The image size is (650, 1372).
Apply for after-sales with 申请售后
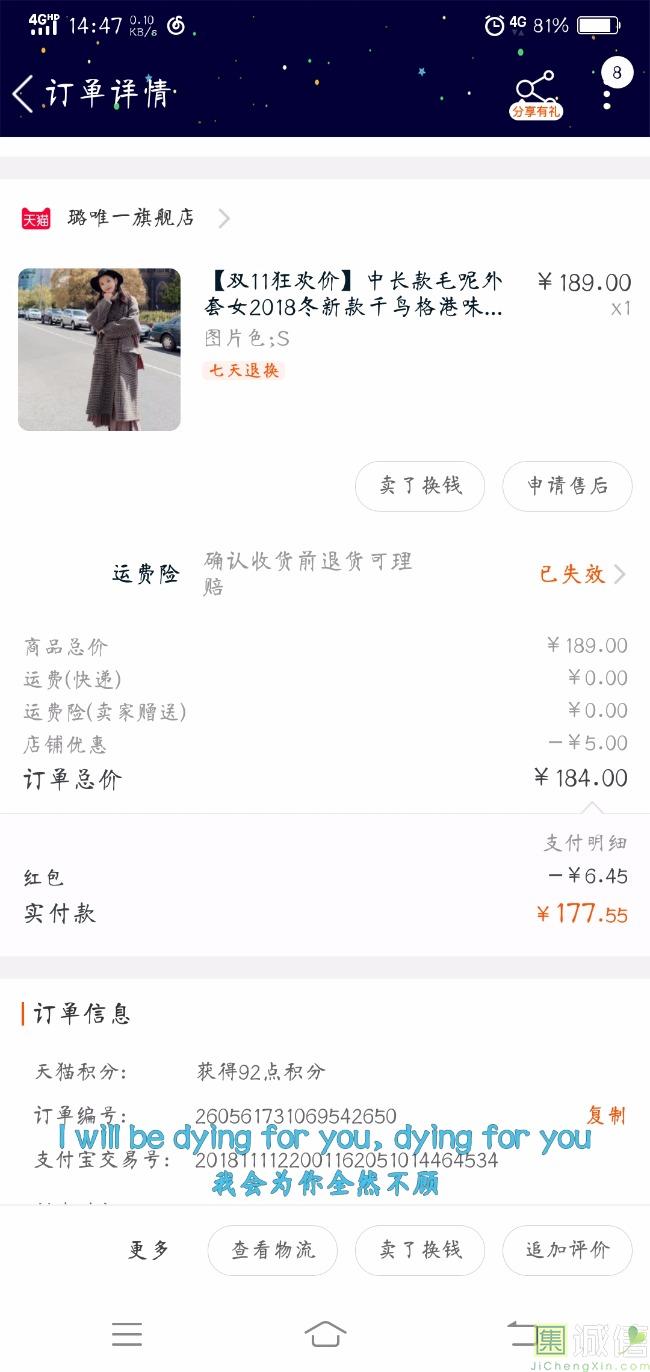[x=567, y=486]
